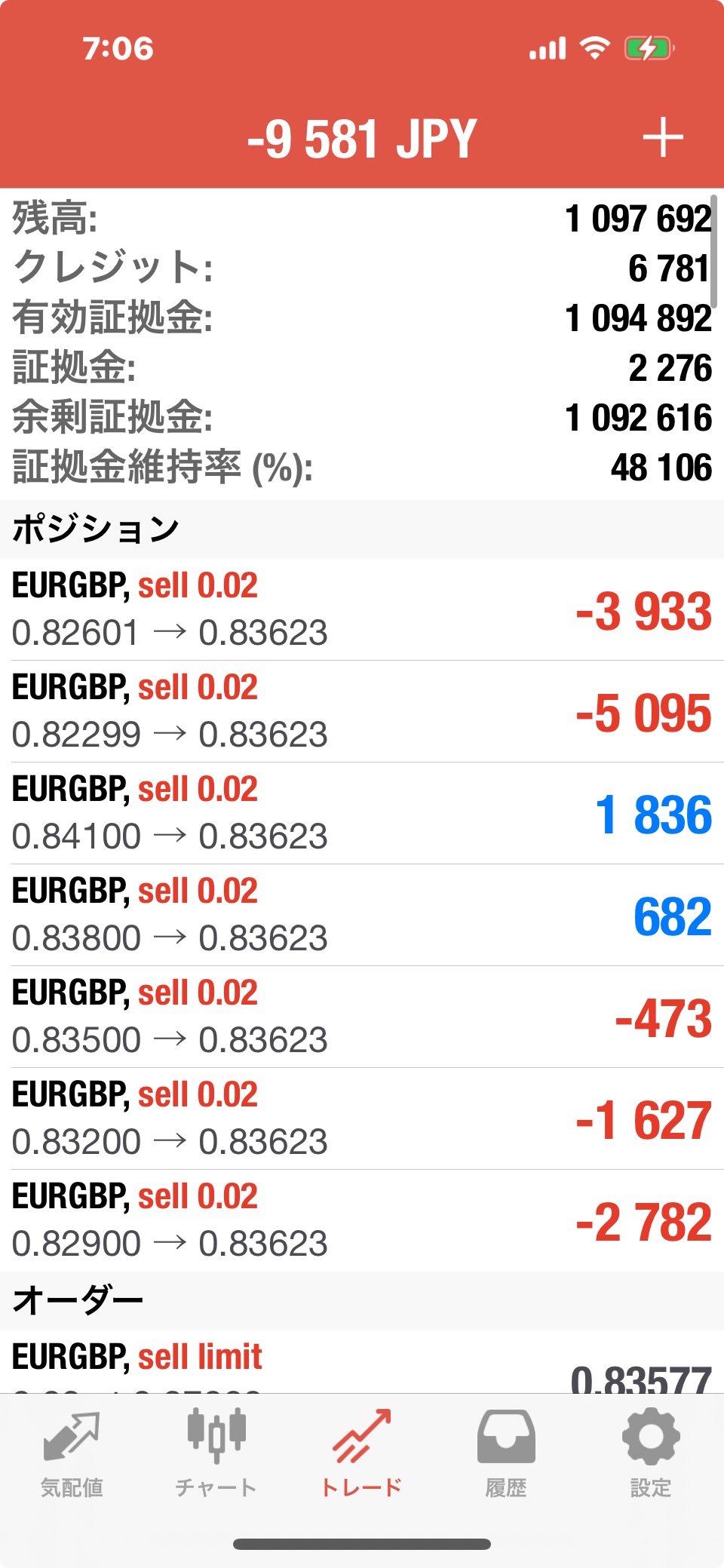
Task: Select the EURGBP position opened at 0.82299
Action: click(x=362, y=711)
